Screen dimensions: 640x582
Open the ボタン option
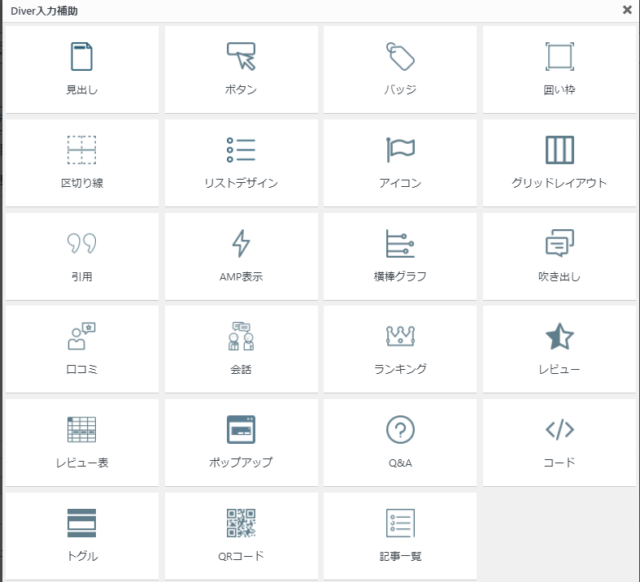click(241, 69)
